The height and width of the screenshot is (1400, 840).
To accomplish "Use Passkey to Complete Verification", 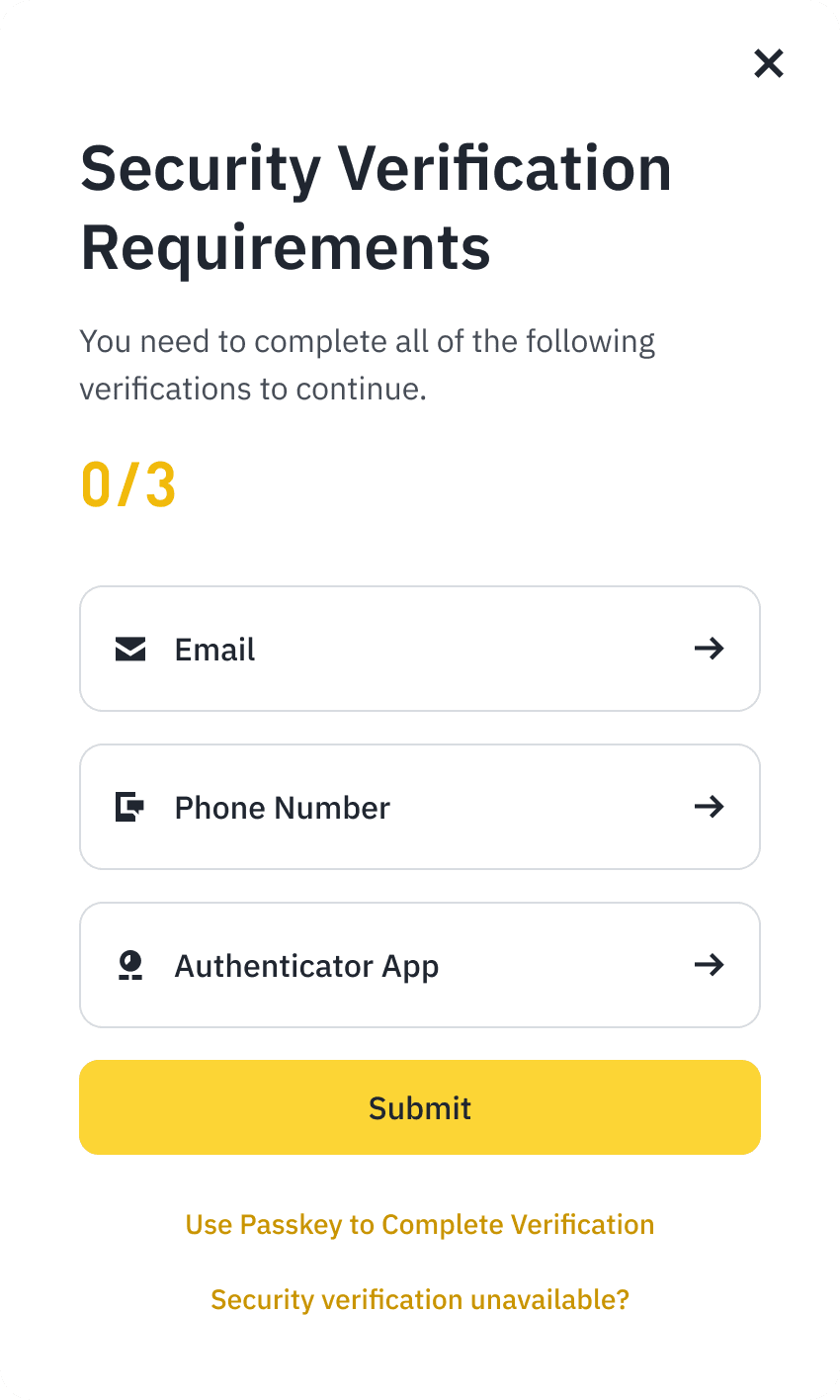I will point(419,1224).
